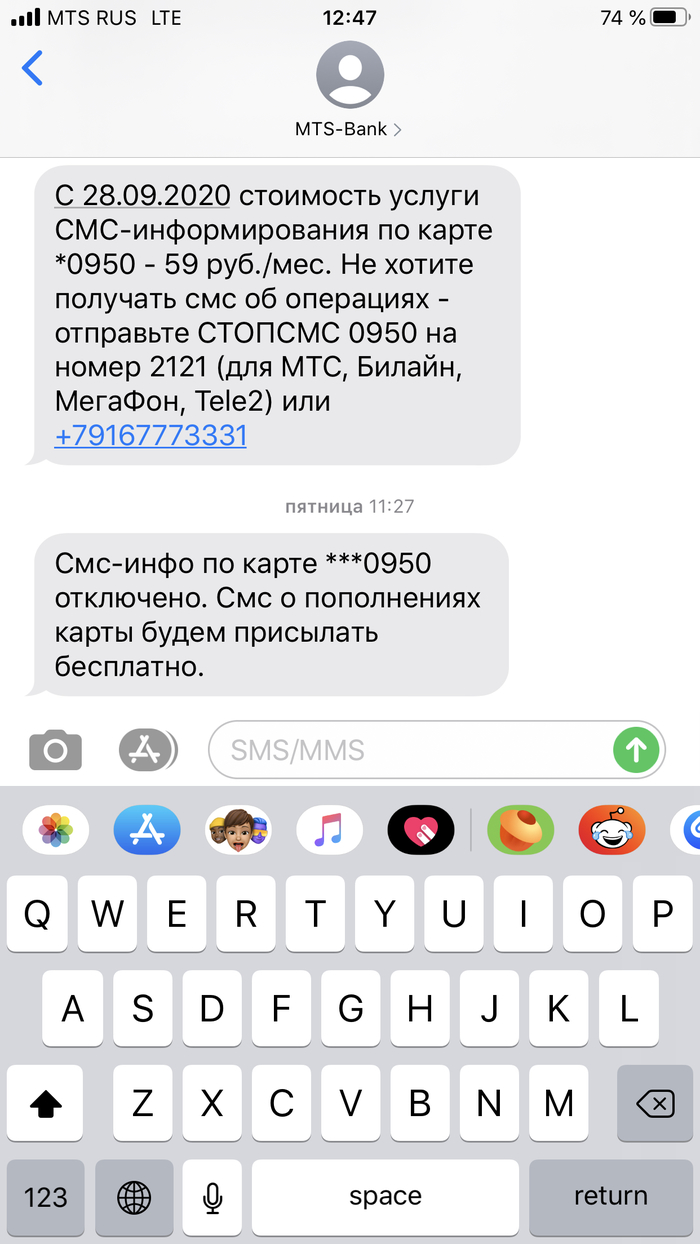Tap the globe key to change language

click(133, 1196)
